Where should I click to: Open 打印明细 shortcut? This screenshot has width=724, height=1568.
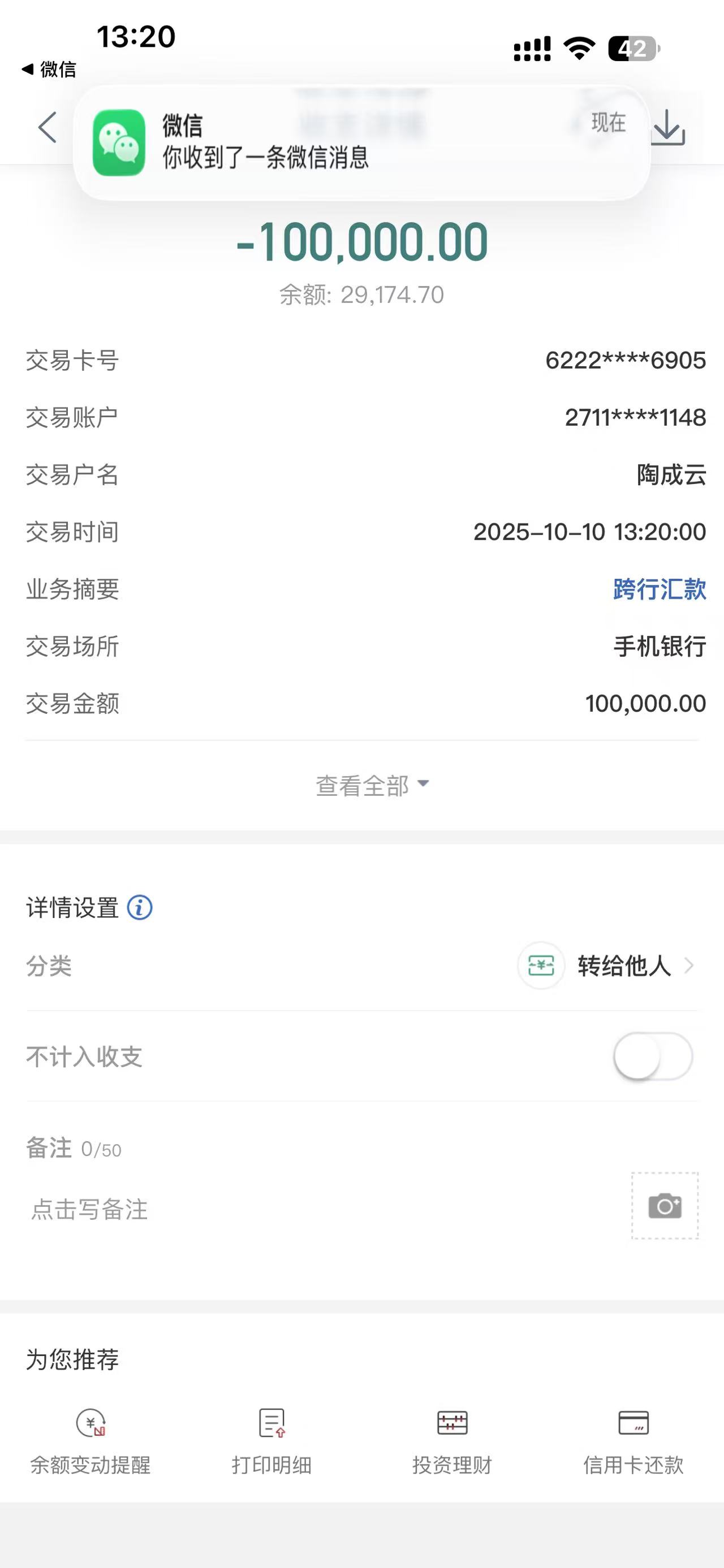[x=271, y=1440]
